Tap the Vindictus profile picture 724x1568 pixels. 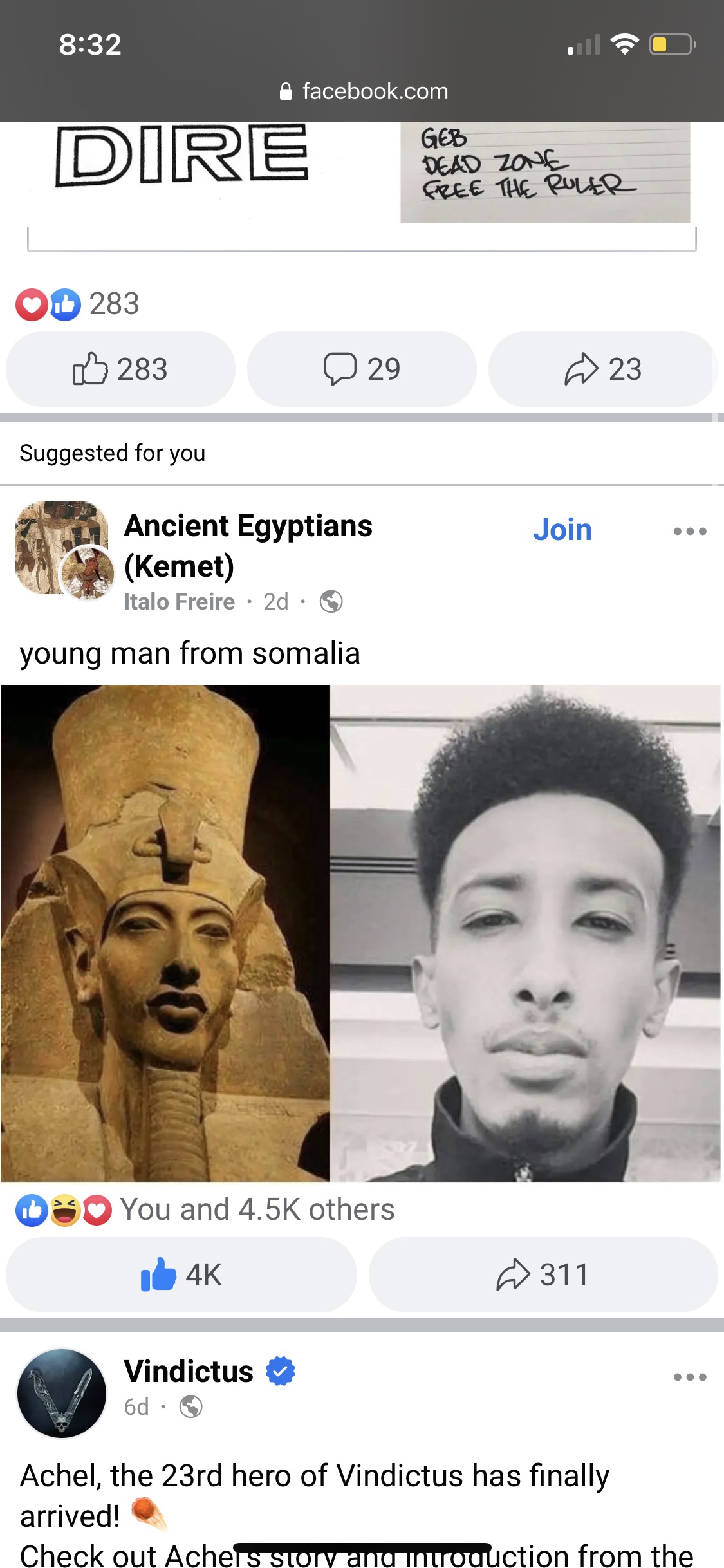click(x=62, y=1393)
